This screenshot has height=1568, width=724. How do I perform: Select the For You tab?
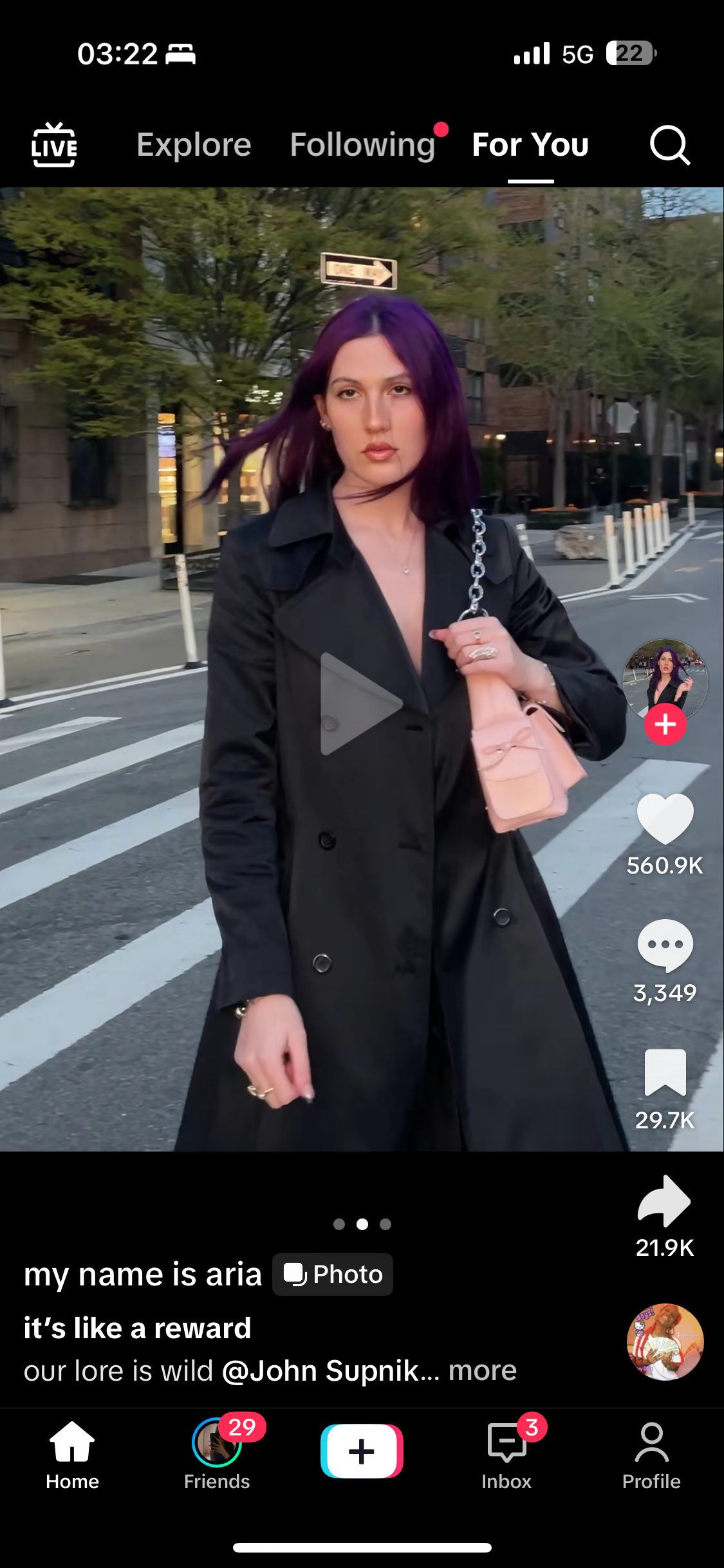(x=530, y=145)
